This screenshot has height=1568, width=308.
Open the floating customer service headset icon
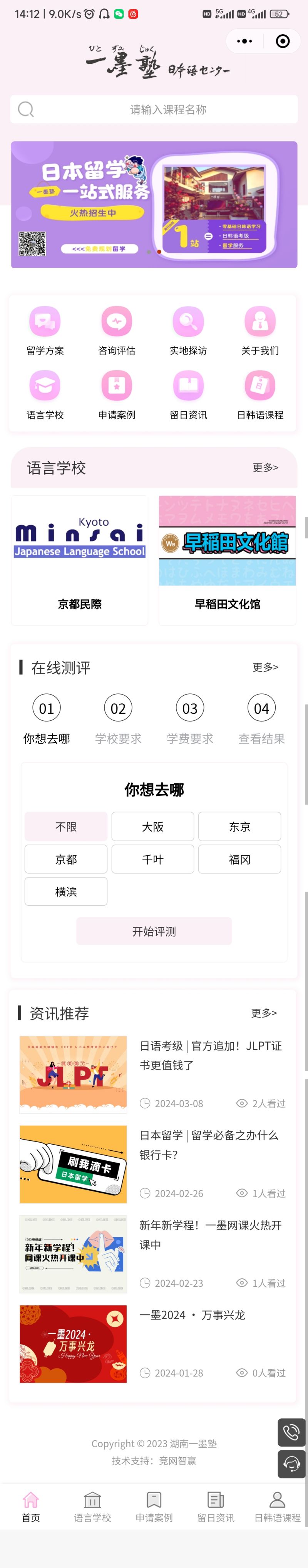[291, 1464]
